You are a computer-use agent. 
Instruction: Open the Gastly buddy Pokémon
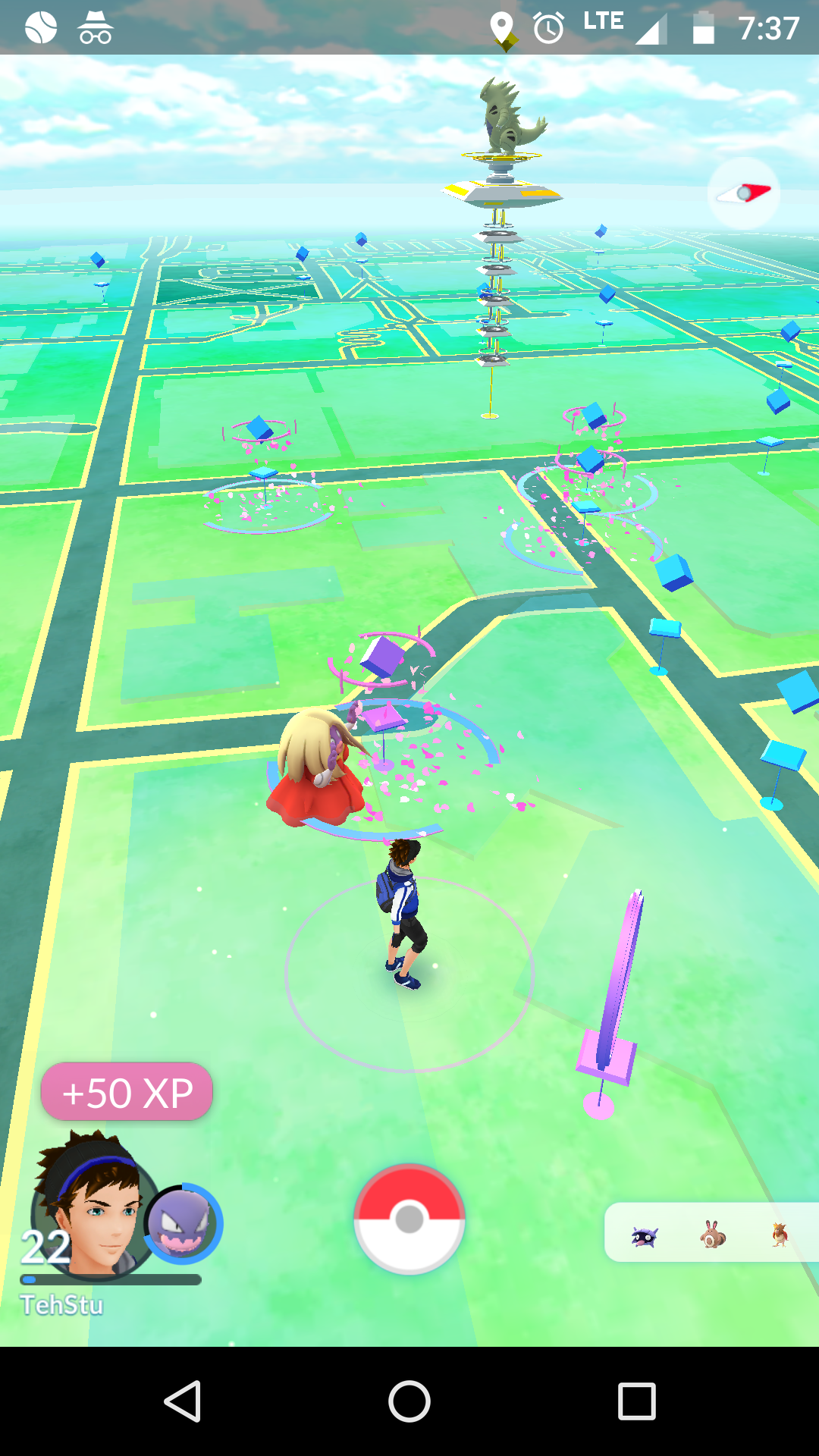click(183, 1223)
